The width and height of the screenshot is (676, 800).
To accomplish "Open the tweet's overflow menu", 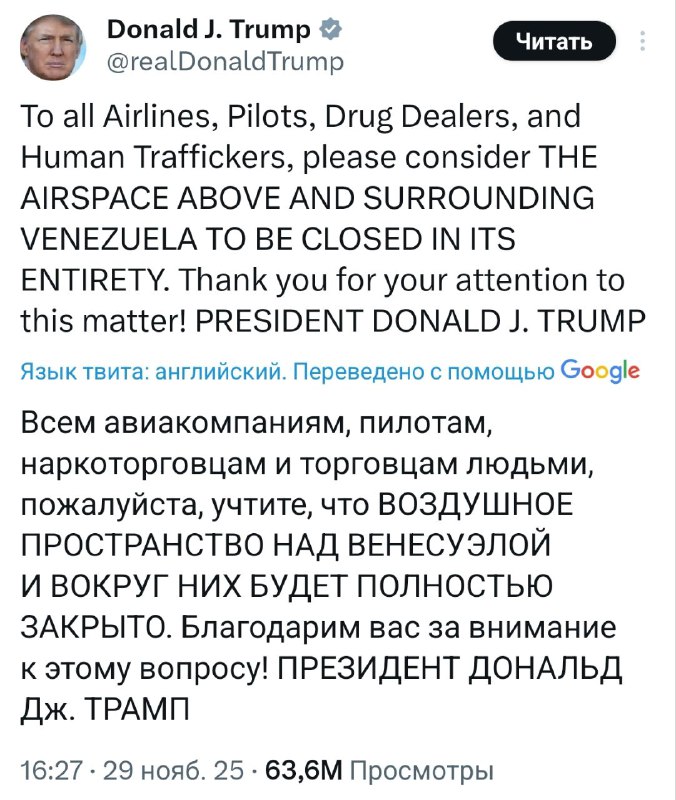I will click(641, 43).
